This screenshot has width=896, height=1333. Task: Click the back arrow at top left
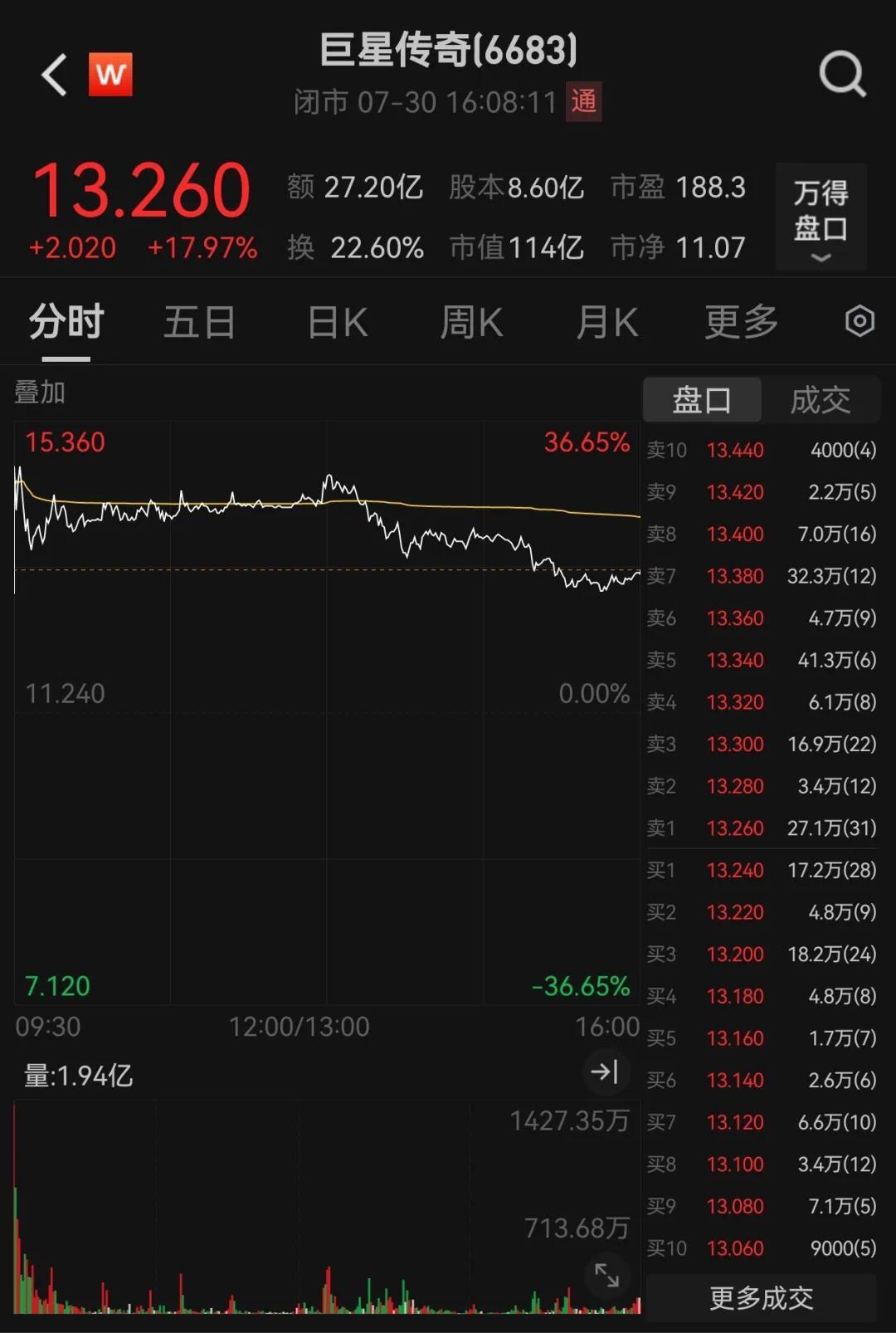click(53, 74)
